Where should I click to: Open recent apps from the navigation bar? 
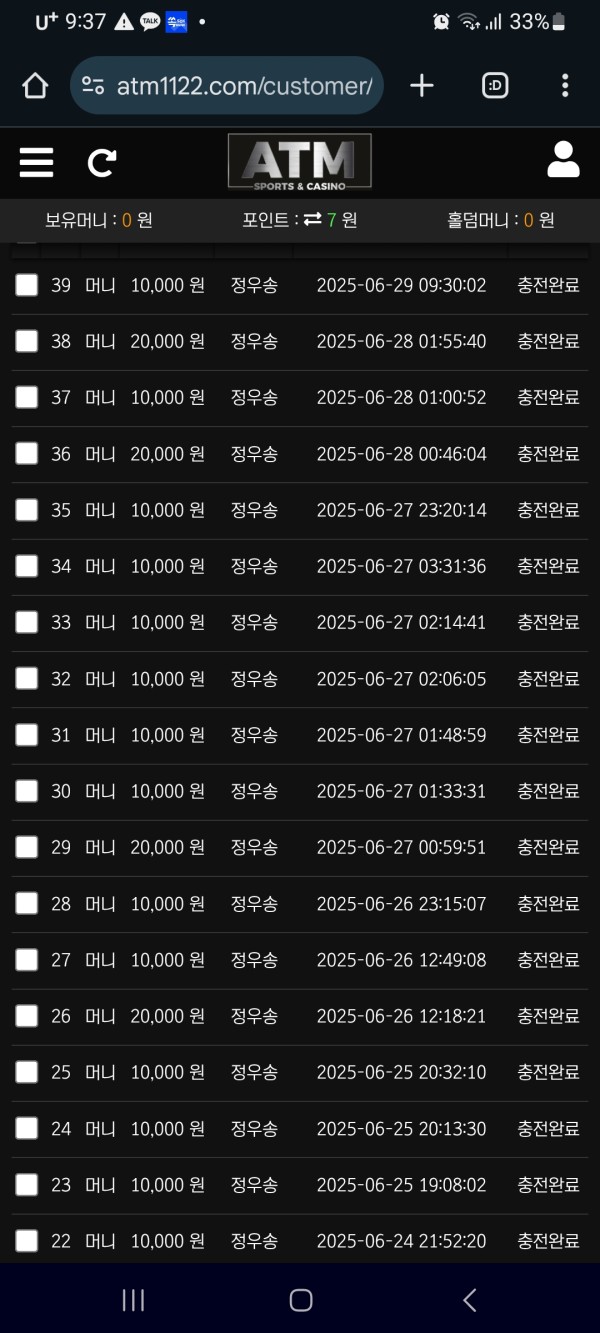(133, 1299)
